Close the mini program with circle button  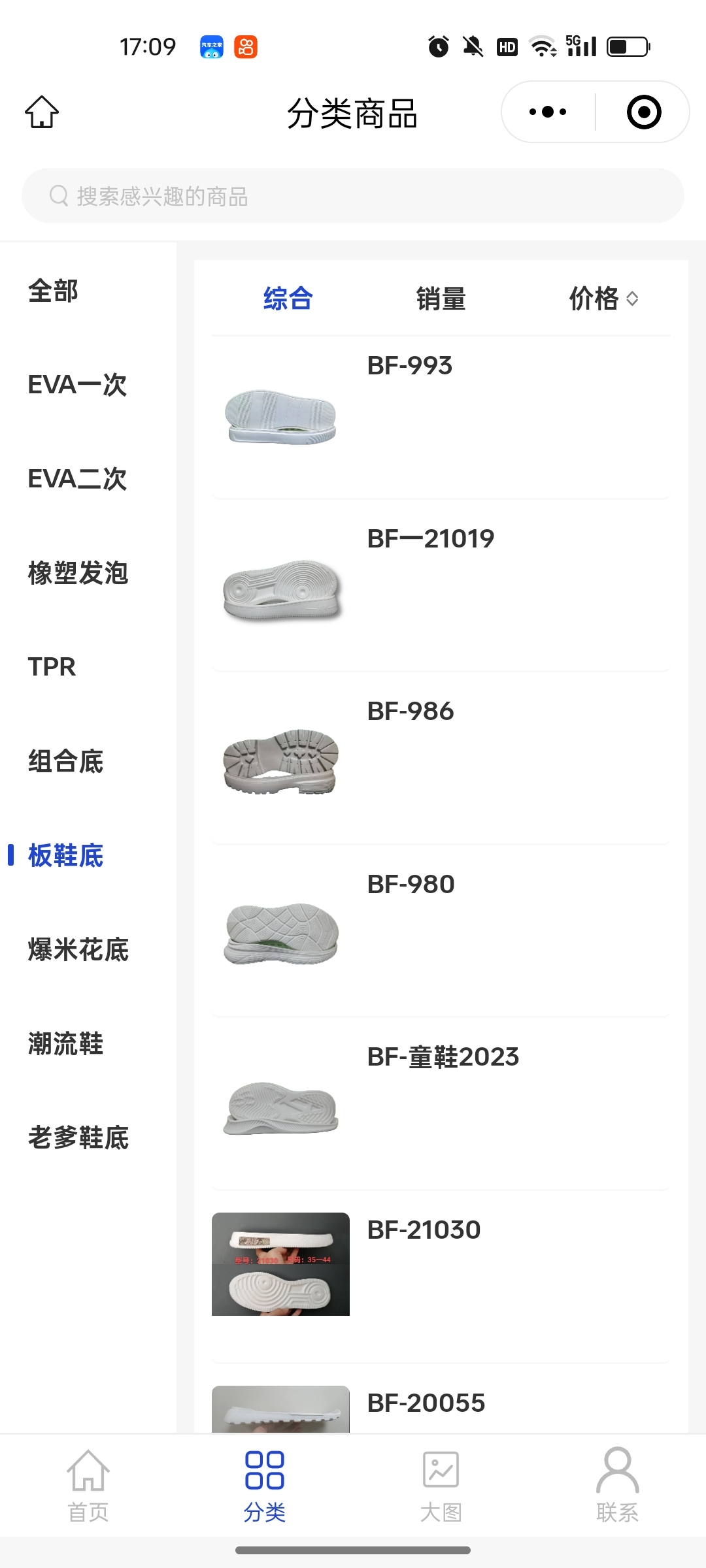[643, 112]
